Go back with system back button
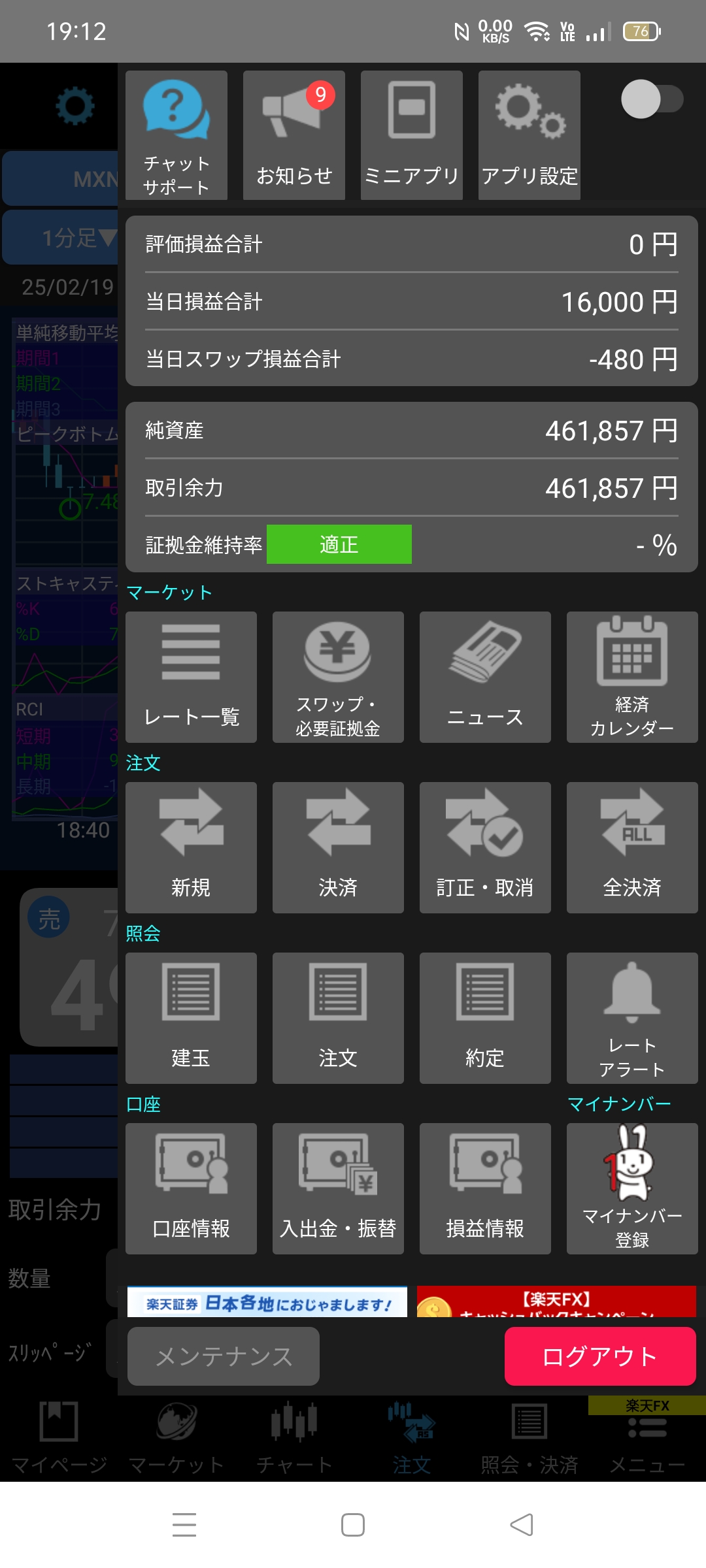Screen dimensions: 706x1568 click(522, 1525)
